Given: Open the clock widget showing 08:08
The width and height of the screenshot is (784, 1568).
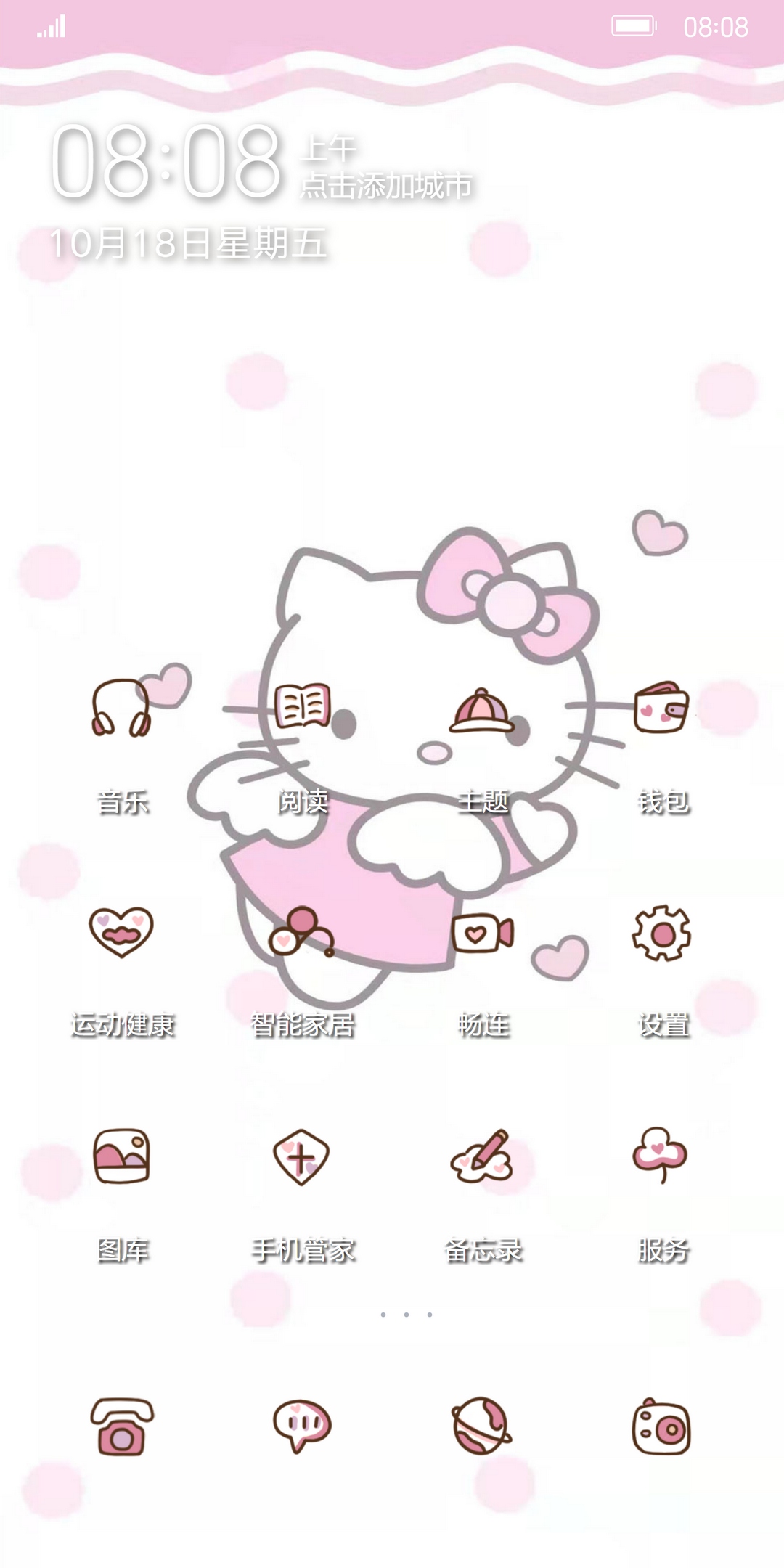Looking at the screenshot, I should point(167,161).
